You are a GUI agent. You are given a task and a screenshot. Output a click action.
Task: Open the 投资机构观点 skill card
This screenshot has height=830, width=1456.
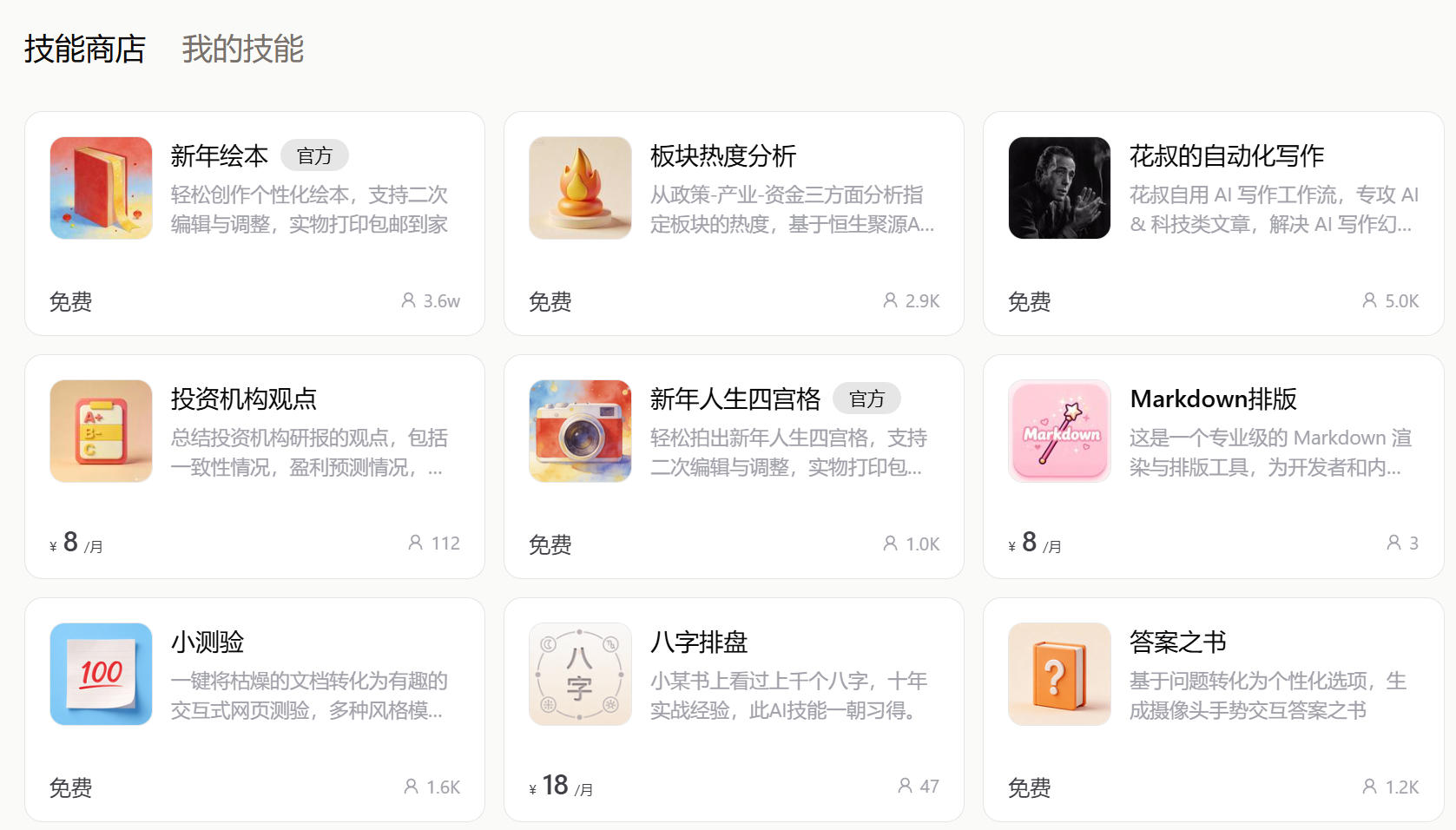pos(254,466)
